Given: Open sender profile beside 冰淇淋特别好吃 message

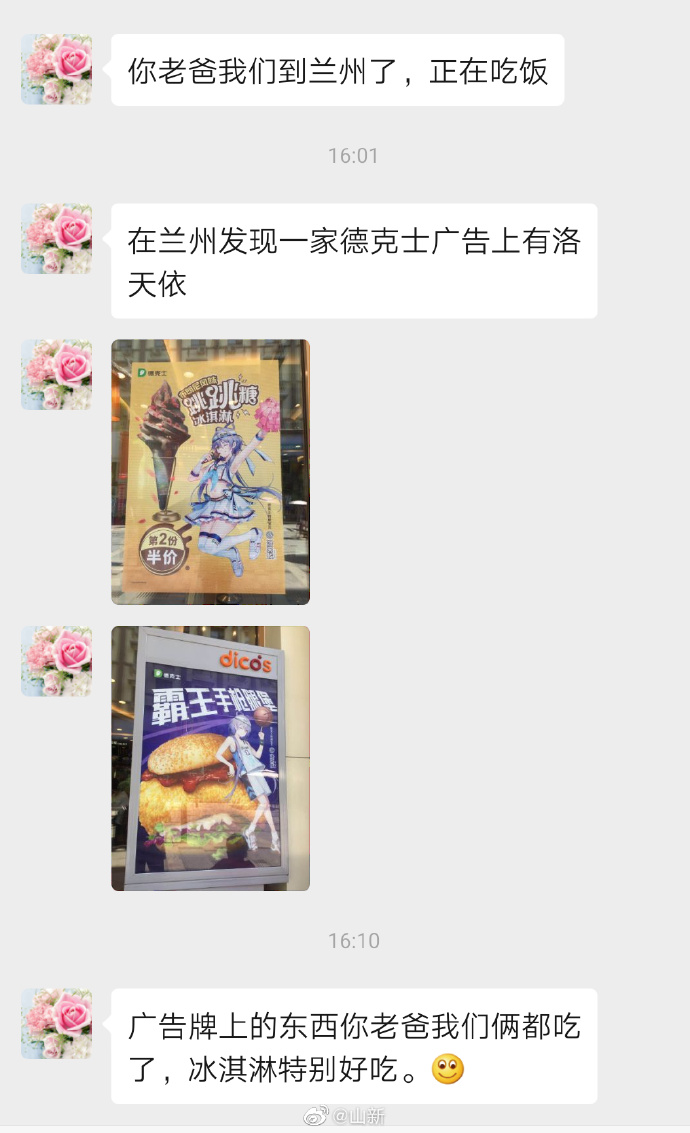Looking at the screenshot, I should 56,1024.
